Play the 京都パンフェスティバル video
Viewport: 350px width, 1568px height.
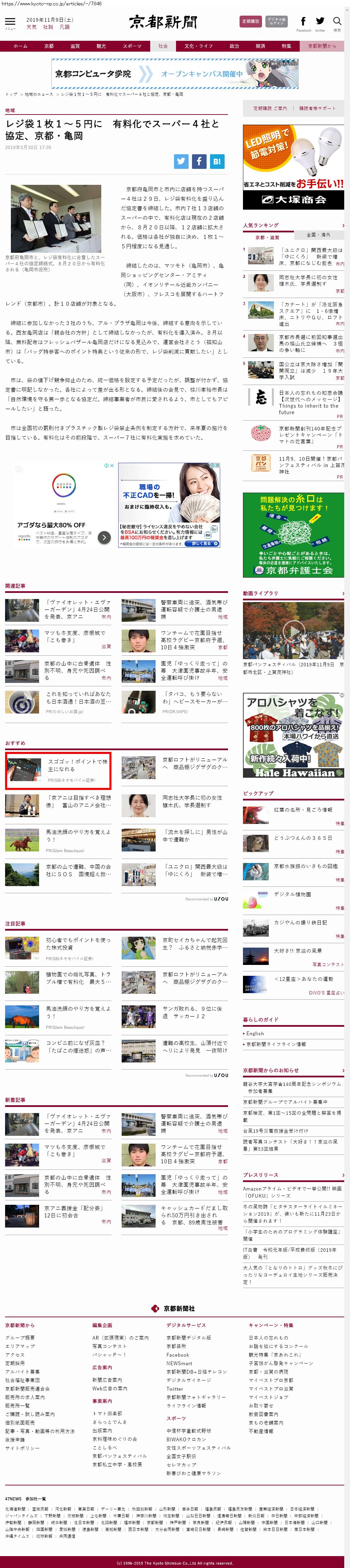293,631
